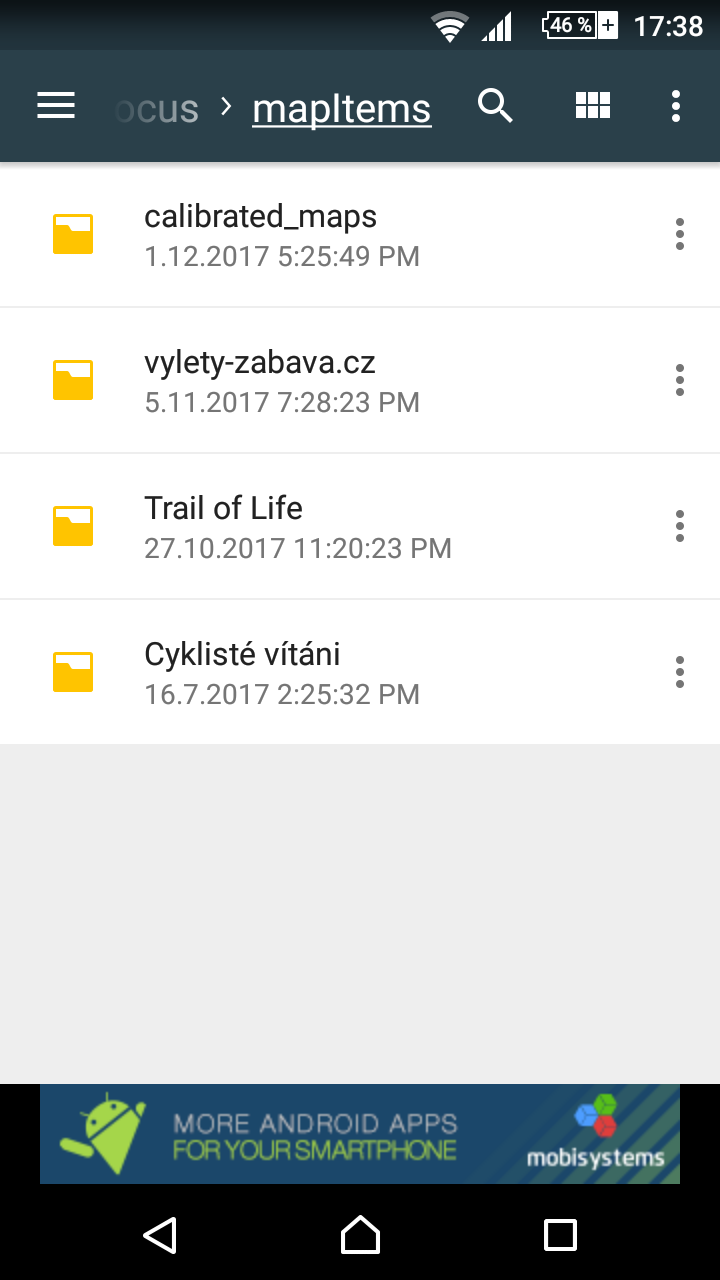Switch to grid view layout

[x=593, y=106]
